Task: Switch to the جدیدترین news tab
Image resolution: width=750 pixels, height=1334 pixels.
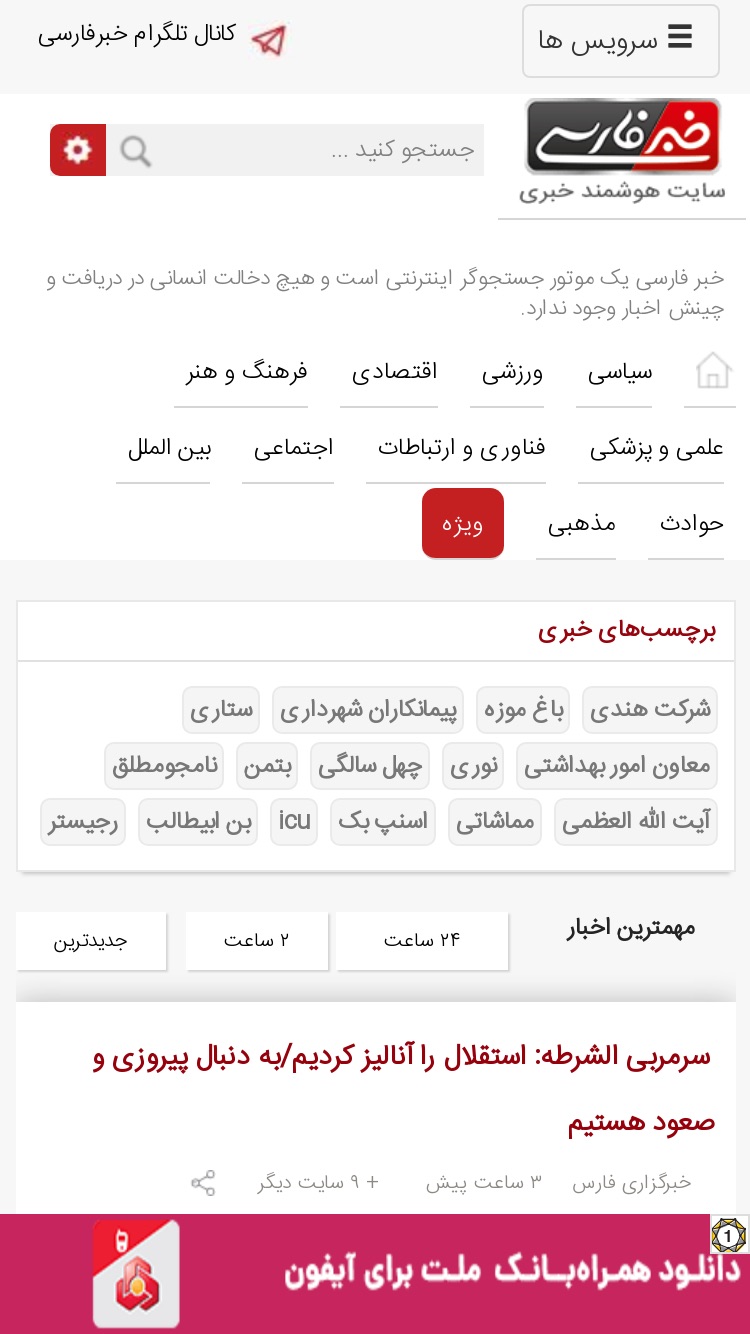Action: 91,940
